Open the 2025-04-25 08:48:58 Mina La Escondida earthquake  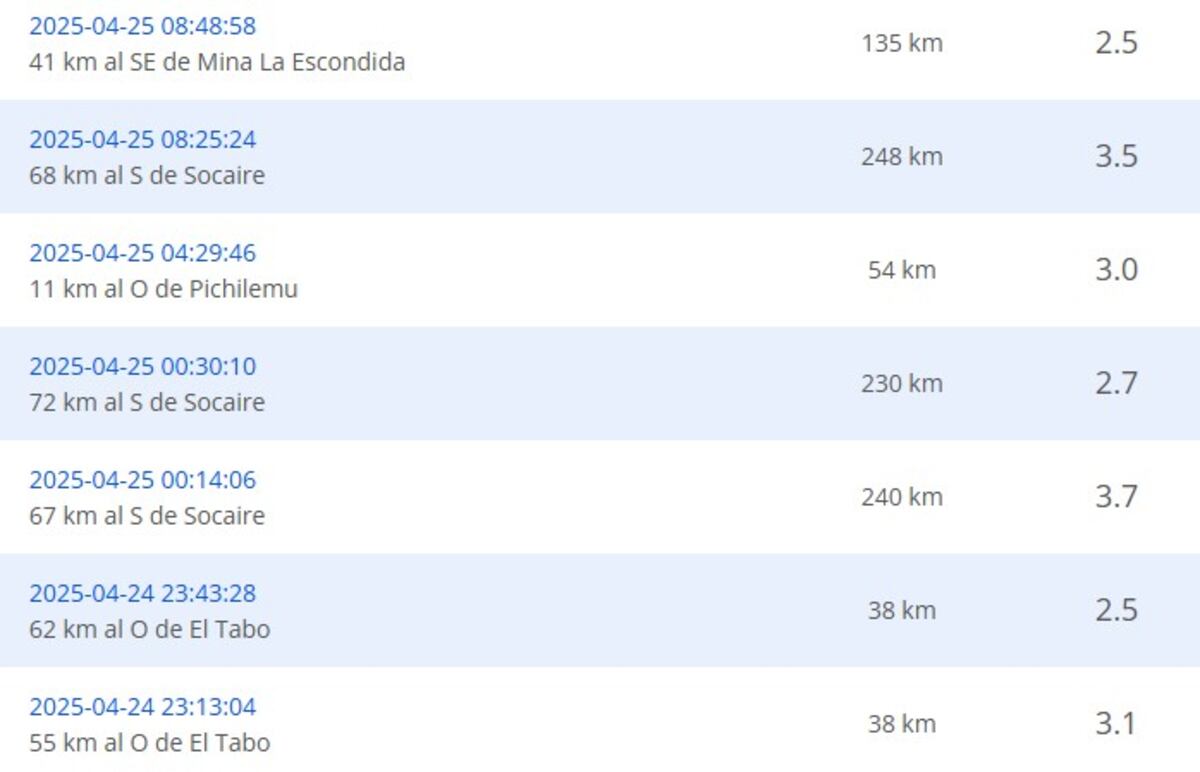tap(142, 26)
